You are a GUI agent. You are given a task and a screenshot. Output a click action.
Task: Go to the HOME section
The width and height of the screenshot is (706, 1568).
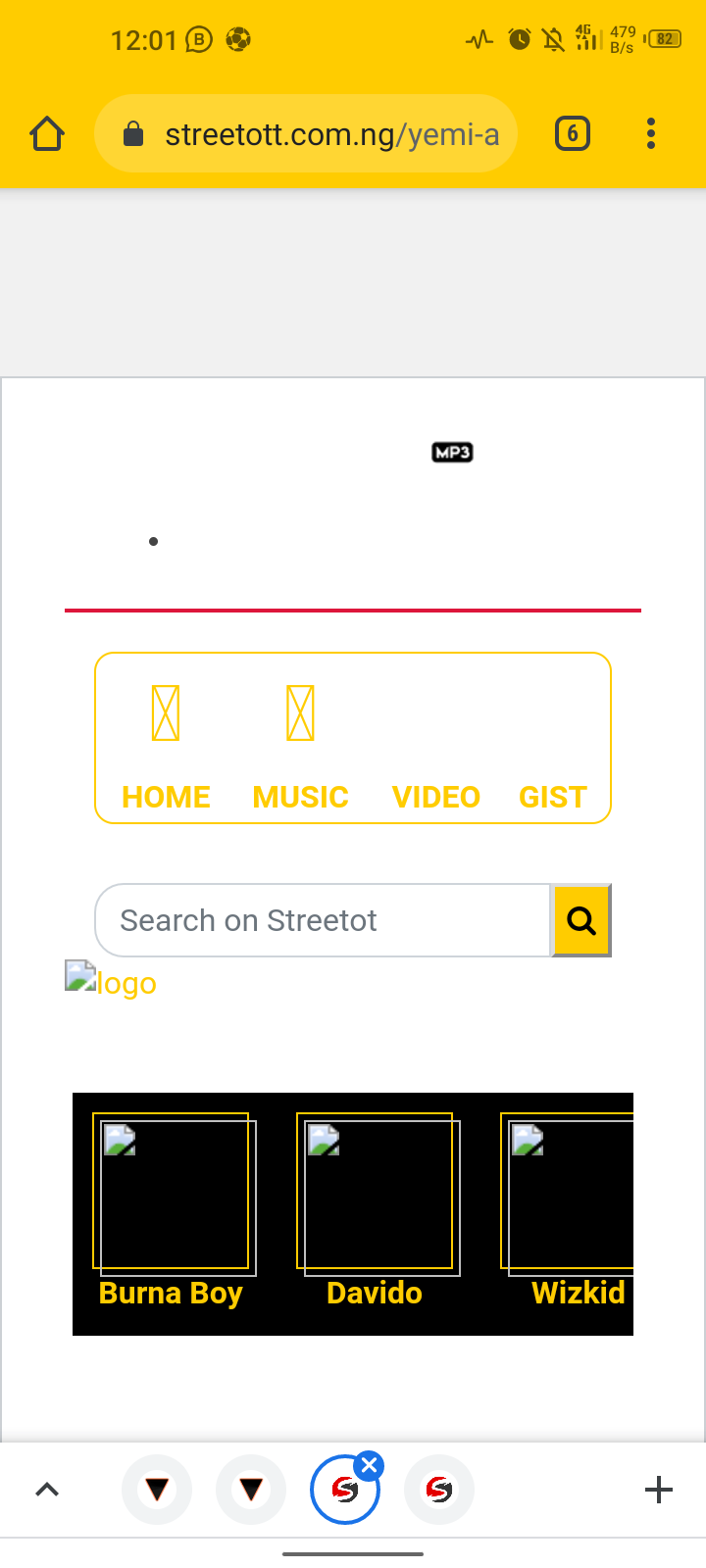point(166,797)
